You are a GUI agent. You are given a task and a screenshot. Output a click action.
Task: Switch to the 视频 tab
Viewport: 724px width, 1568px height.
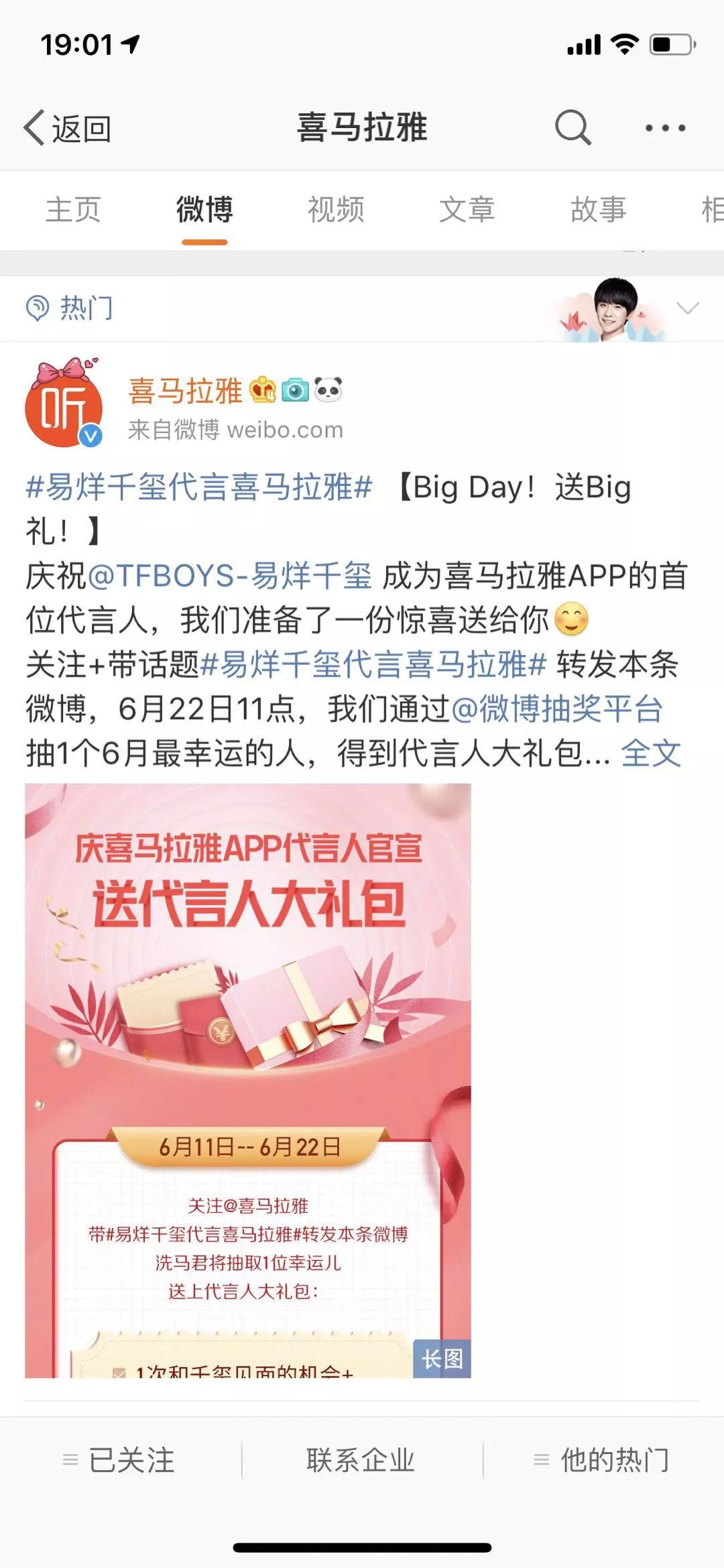(x=336, y=210)
